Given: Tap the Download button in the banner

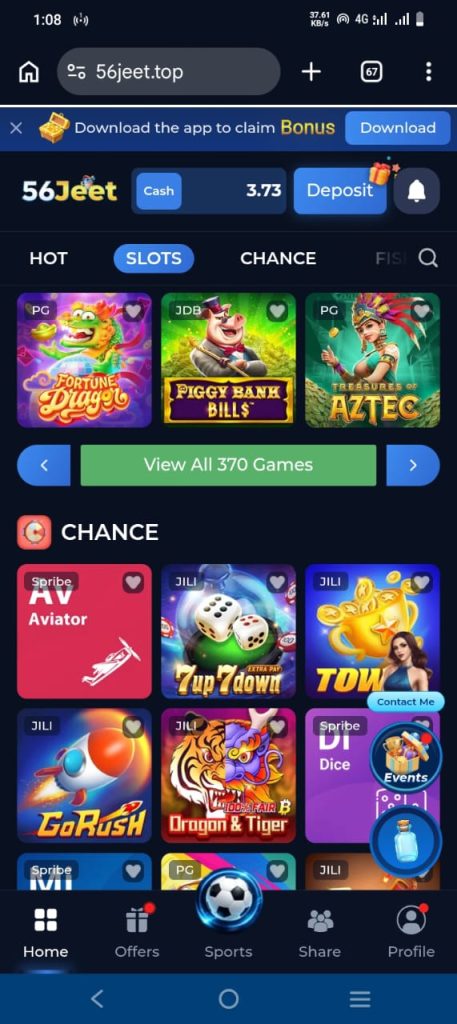Looking at the screenshot, I should point(398,128).
